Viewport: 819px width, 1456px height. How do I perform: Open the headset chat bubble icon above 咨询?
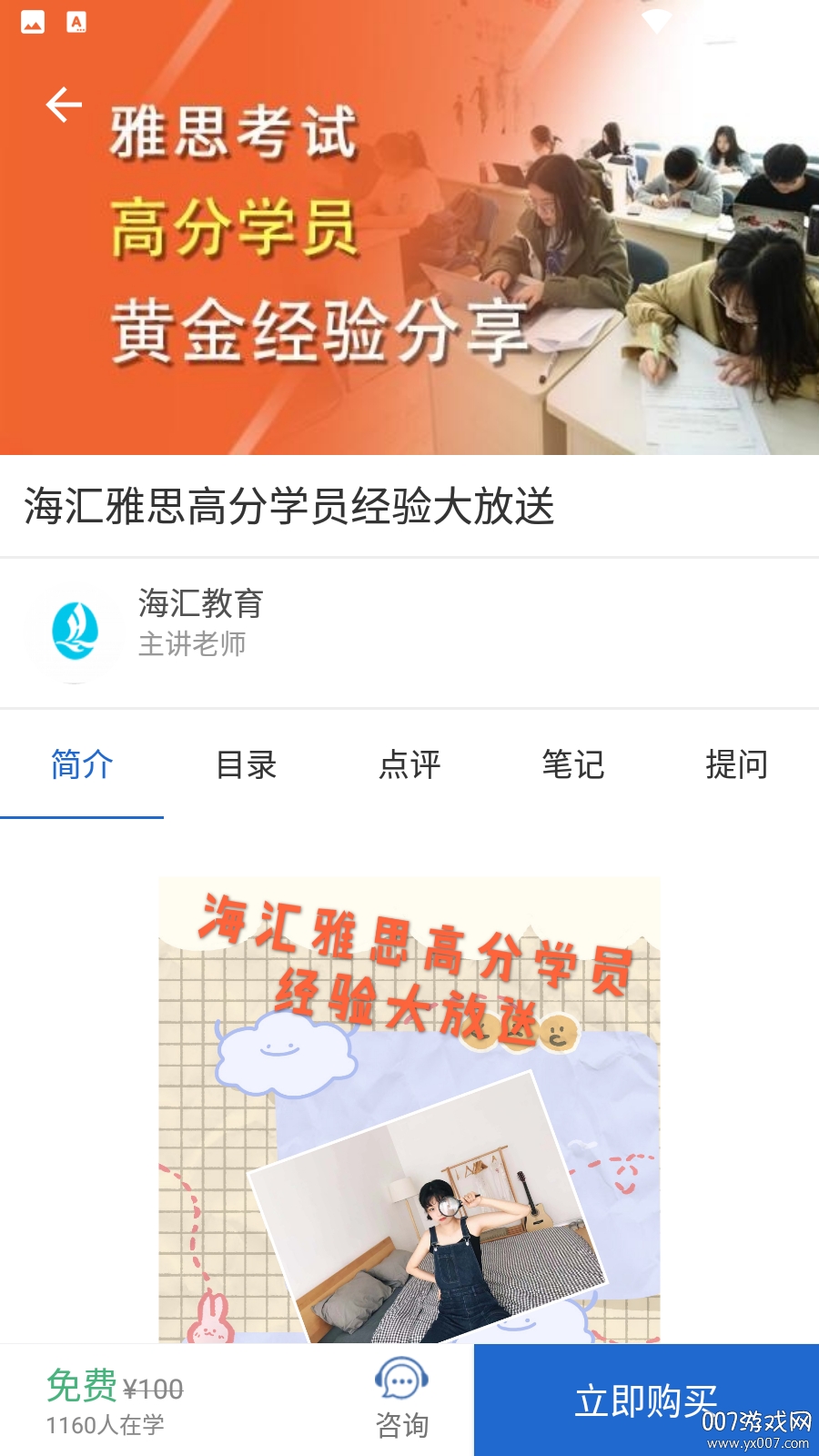pos(403,1377)
